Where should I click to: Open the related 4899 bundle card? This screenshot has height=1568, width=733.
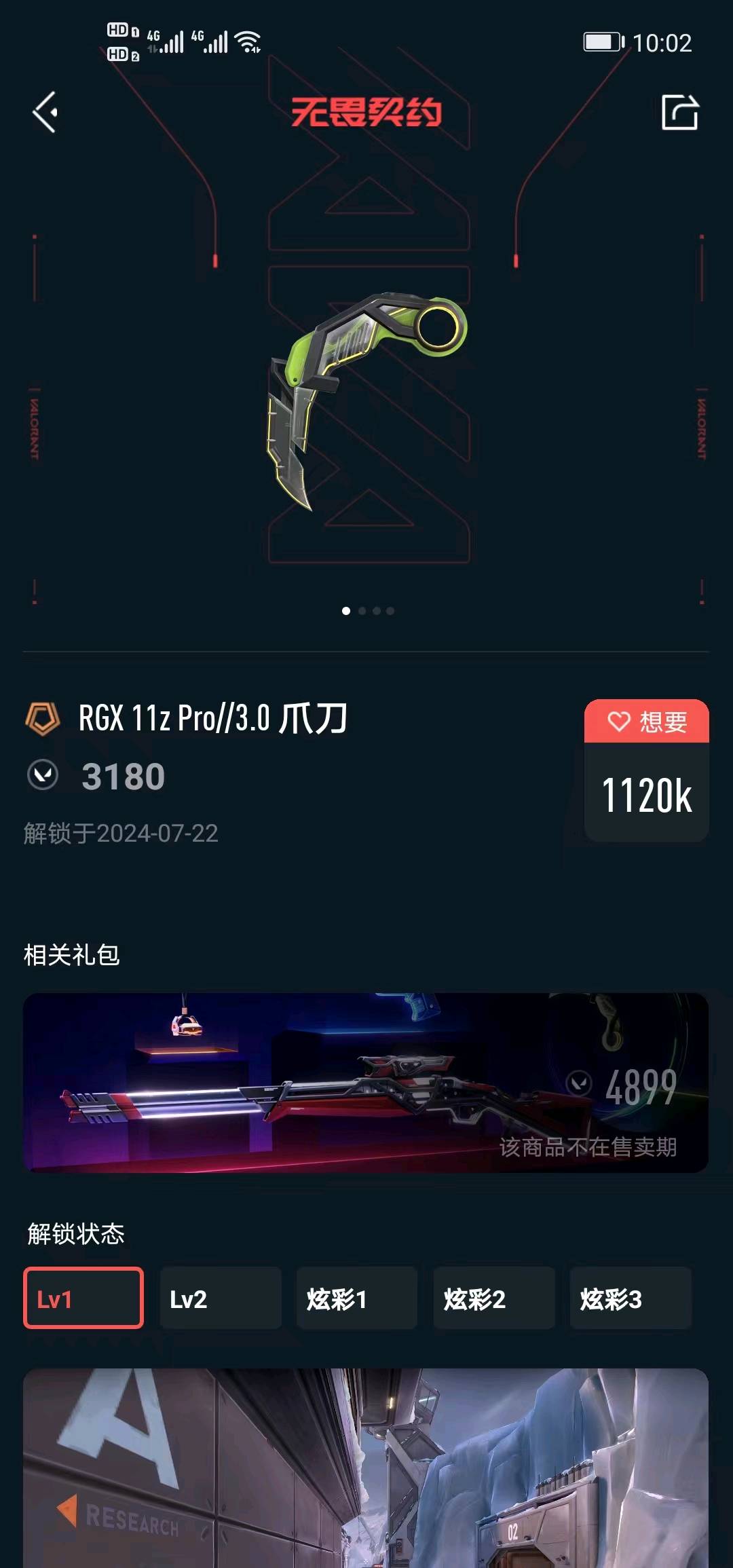[x=366, y=1083]
